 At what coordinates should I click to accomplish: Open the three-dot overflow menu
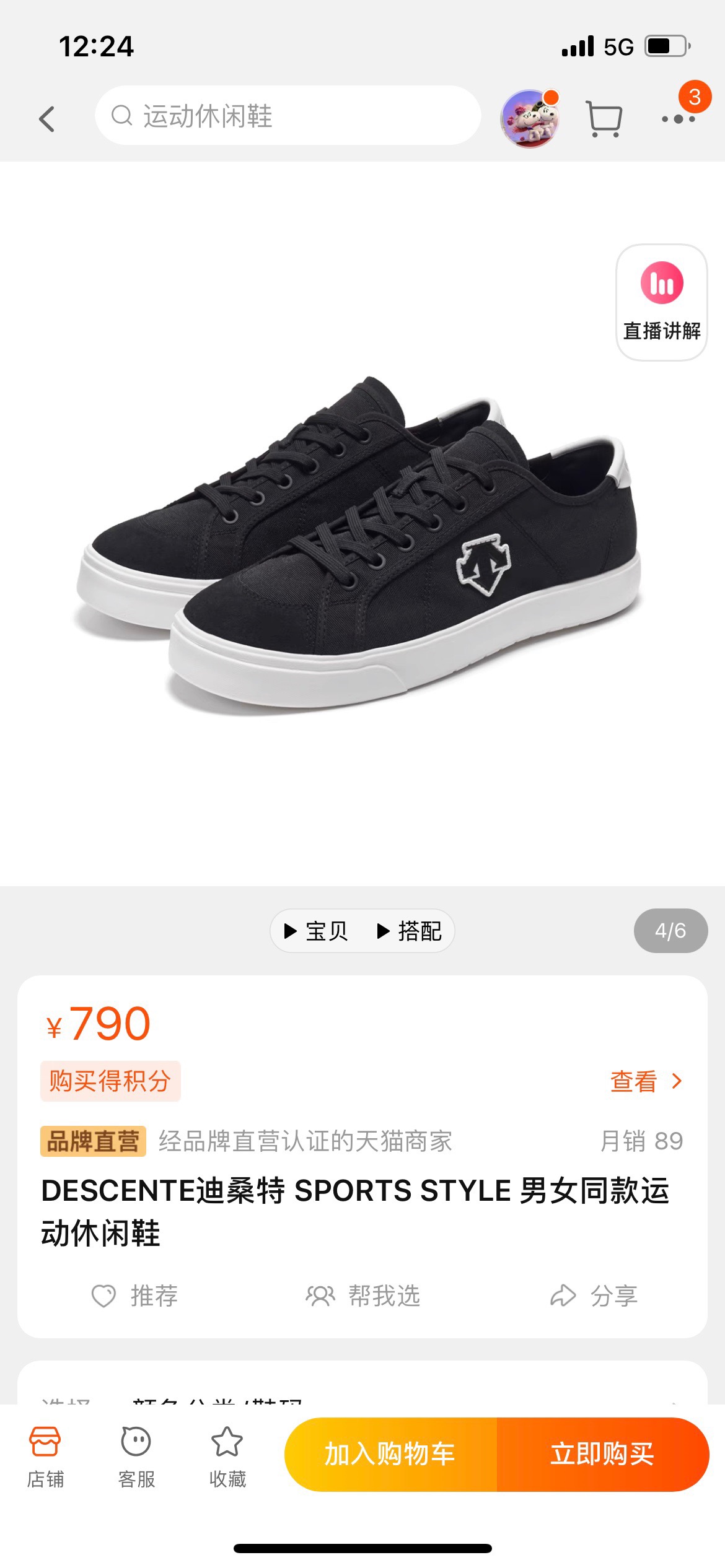coord(678,118)
